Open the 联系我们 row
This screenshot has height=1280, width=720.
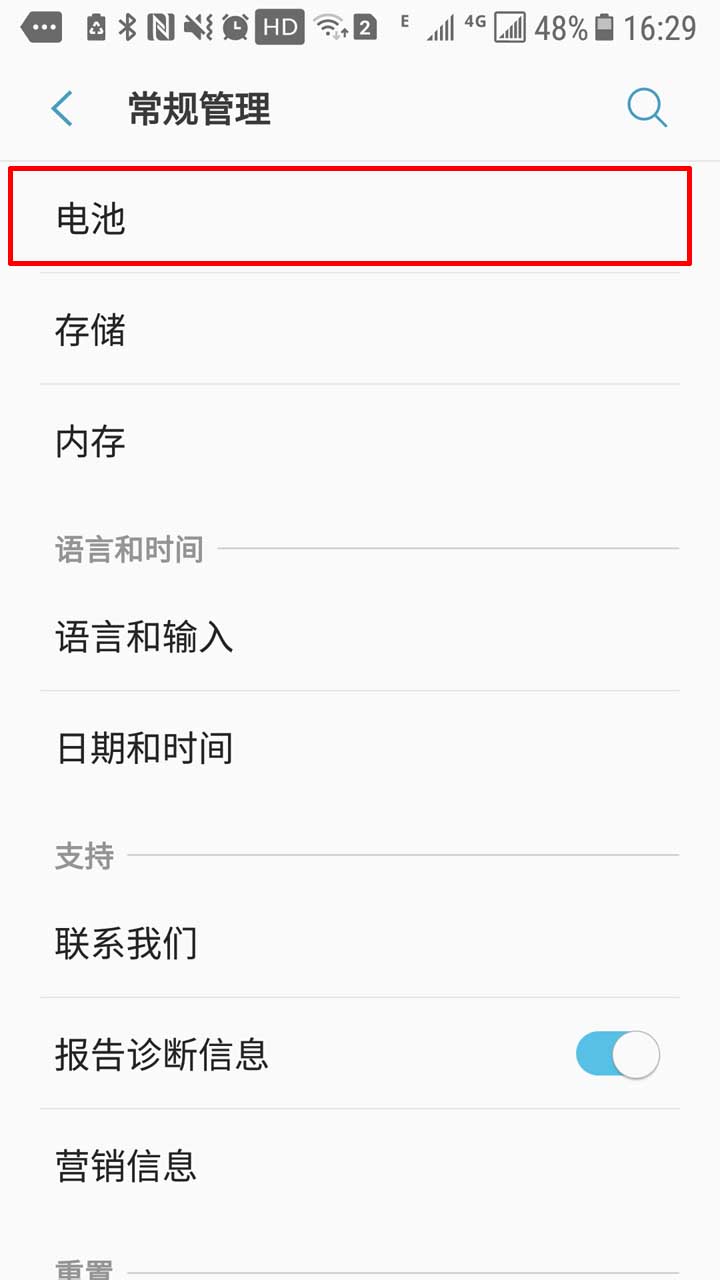pos(360,942)
